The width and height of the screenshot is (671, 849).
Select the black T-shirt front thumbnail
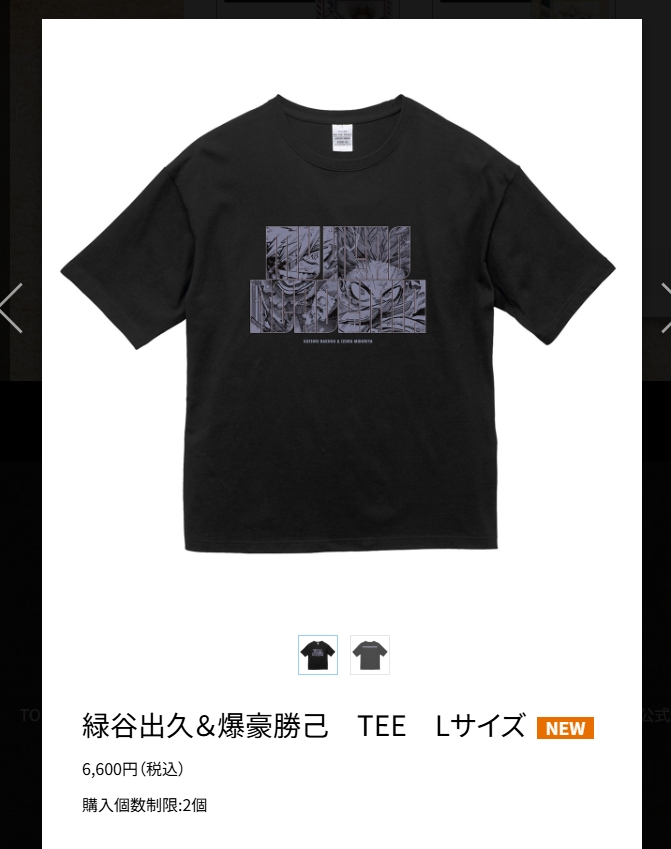(x=318, y=655)
